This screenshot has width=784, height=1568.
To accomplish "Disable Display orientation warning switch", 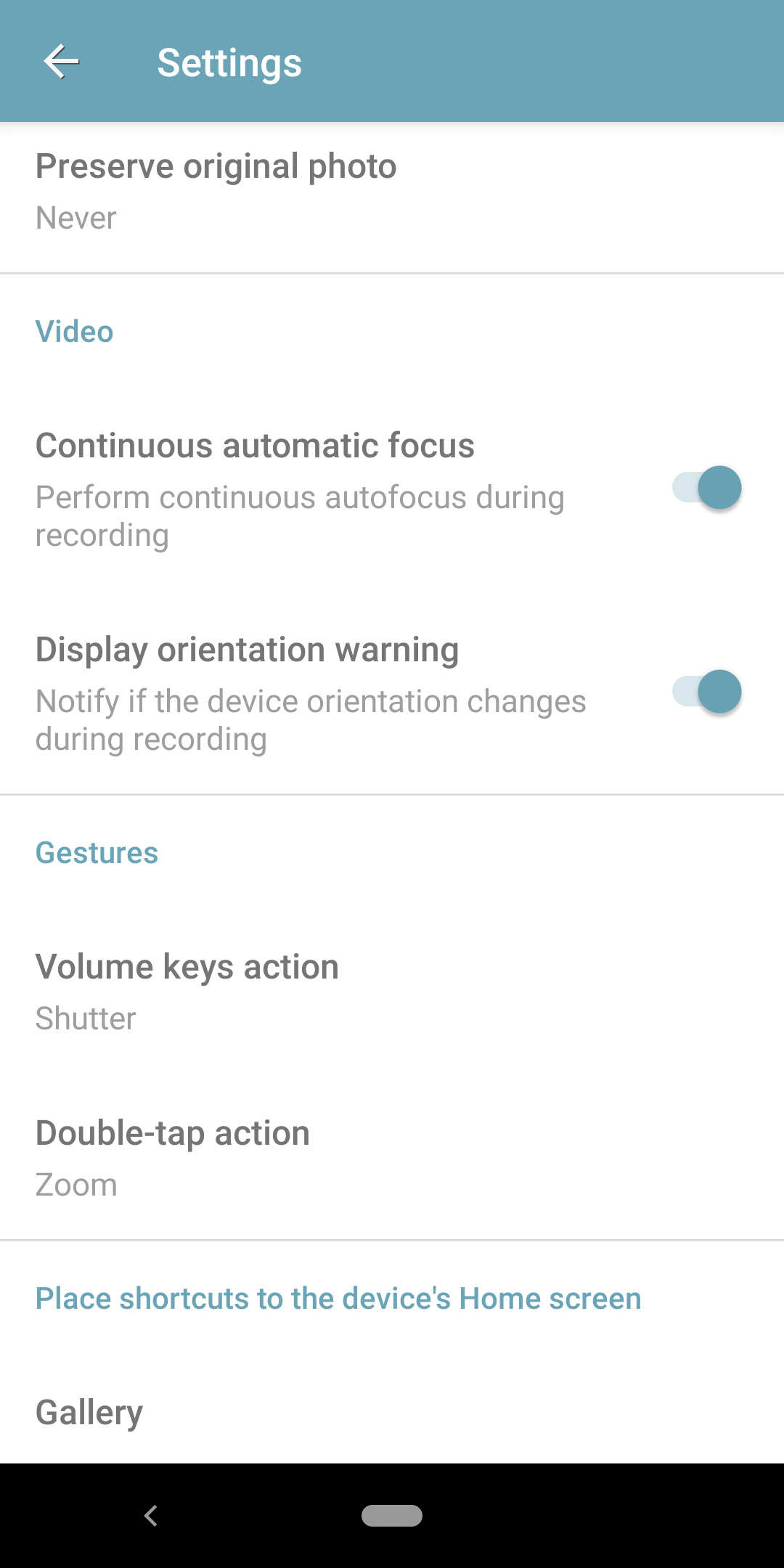I will pyautogui.click(x=706, y=691).
